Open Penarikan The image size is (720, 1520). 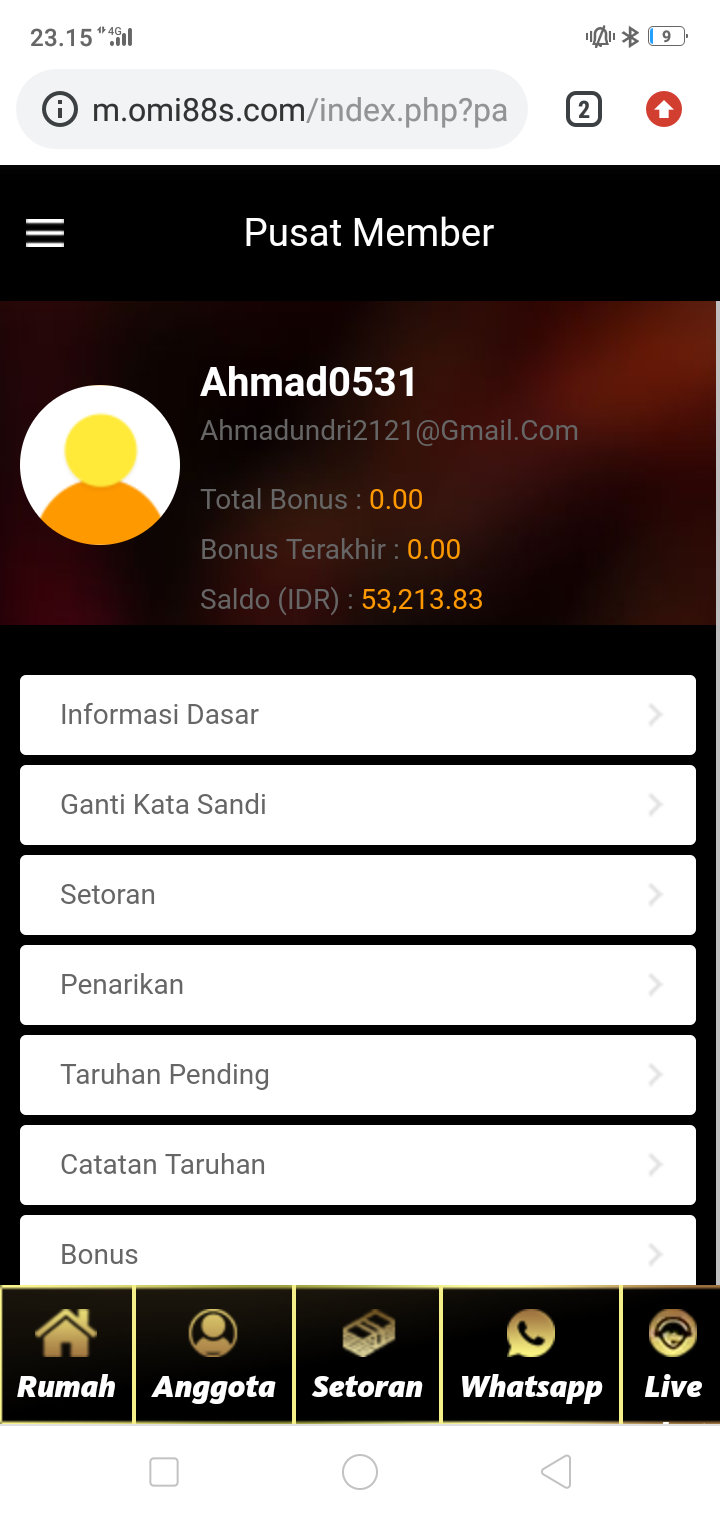click(x=357, y=985)
